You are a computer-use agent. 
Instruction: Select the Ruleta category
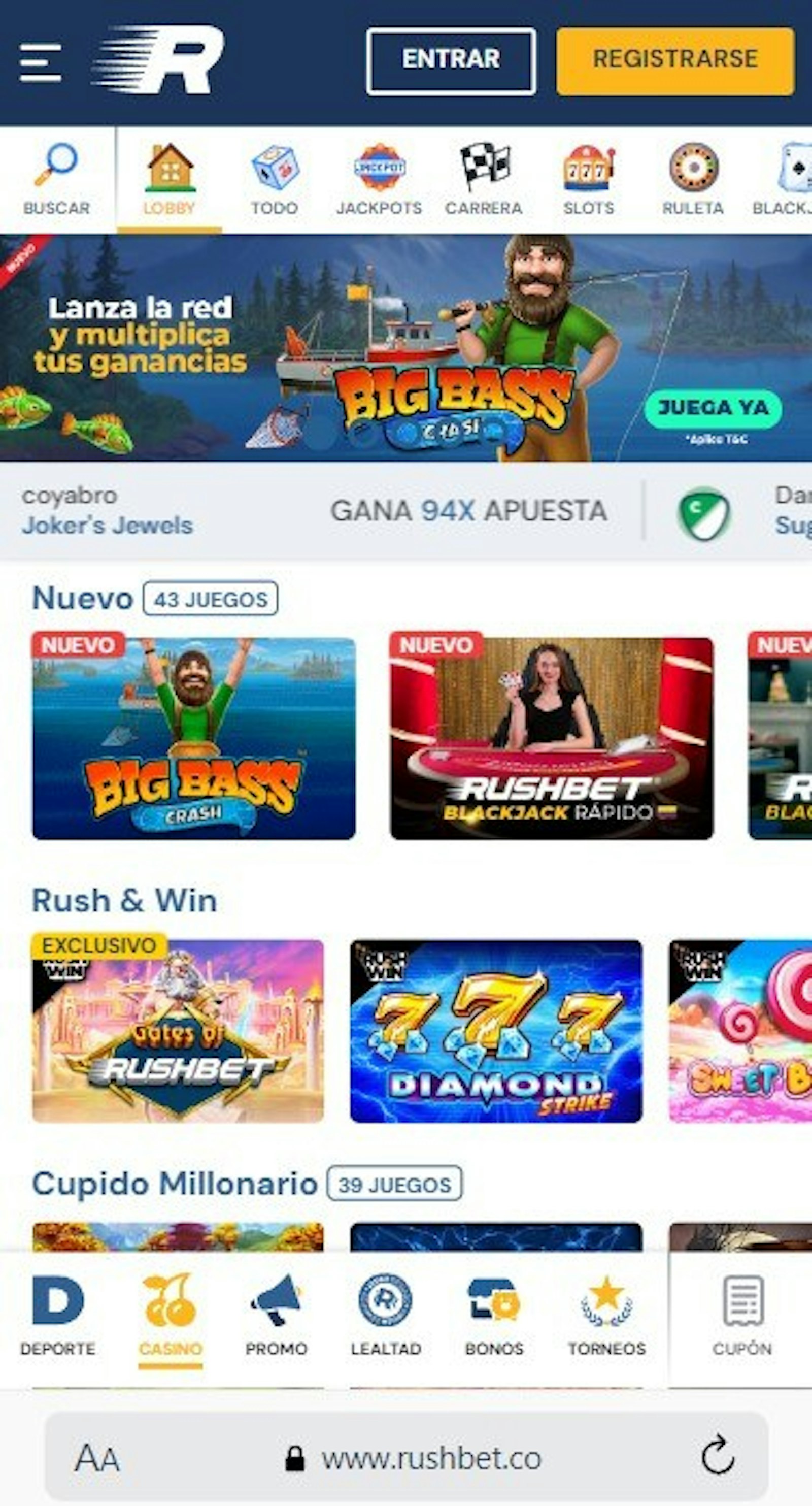pyautogui.click(x=693, y=179)
